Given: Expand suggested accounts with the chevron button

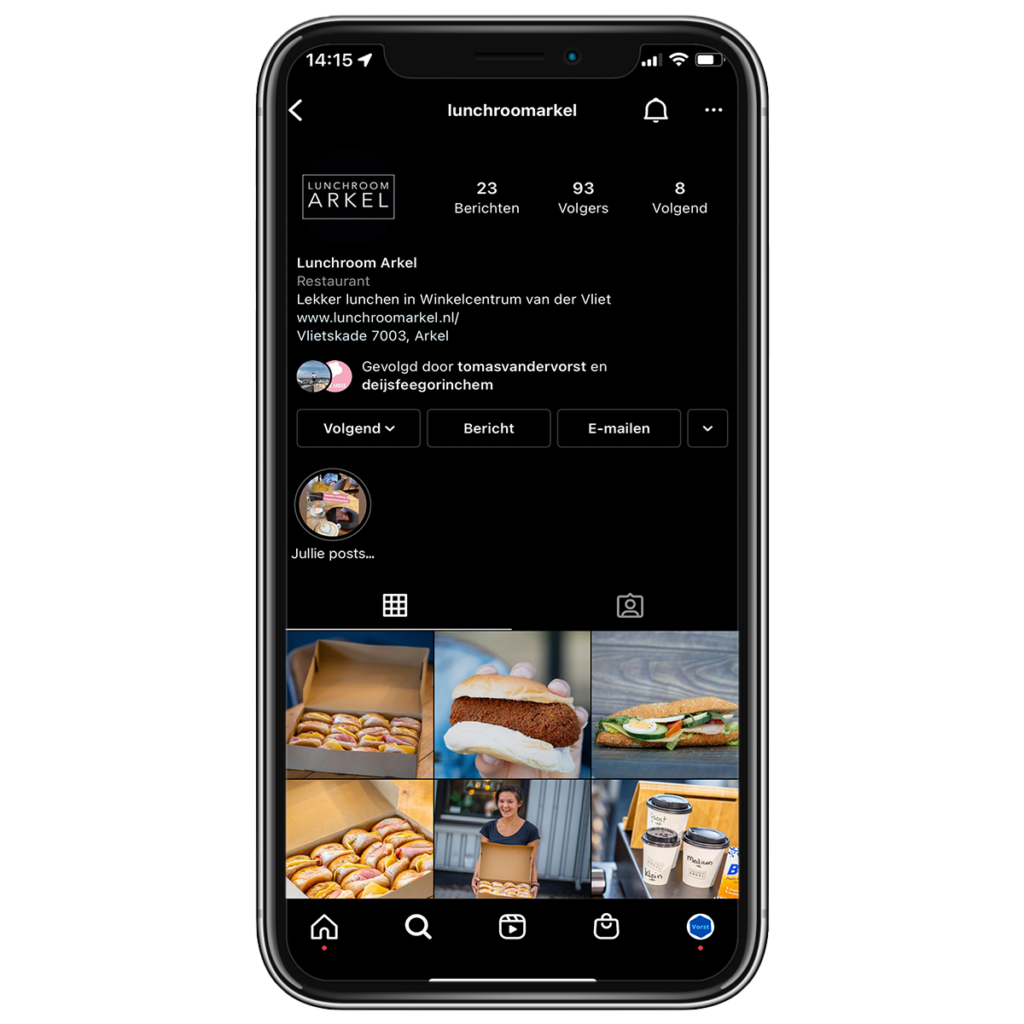Looking at the screenshot, I should (x=707, y=428).
